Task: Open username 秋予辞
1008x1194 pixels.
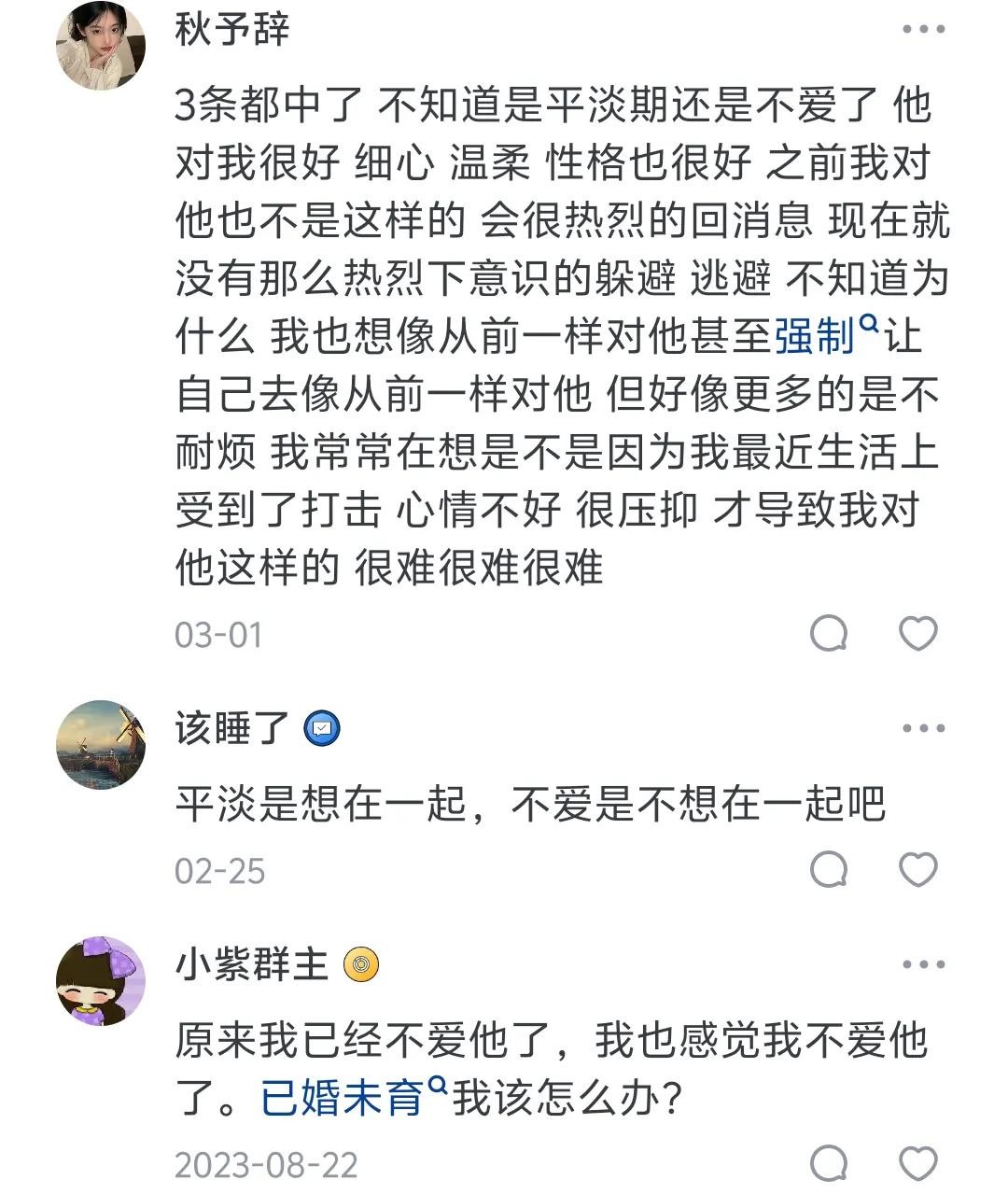Action: (231, 29)
